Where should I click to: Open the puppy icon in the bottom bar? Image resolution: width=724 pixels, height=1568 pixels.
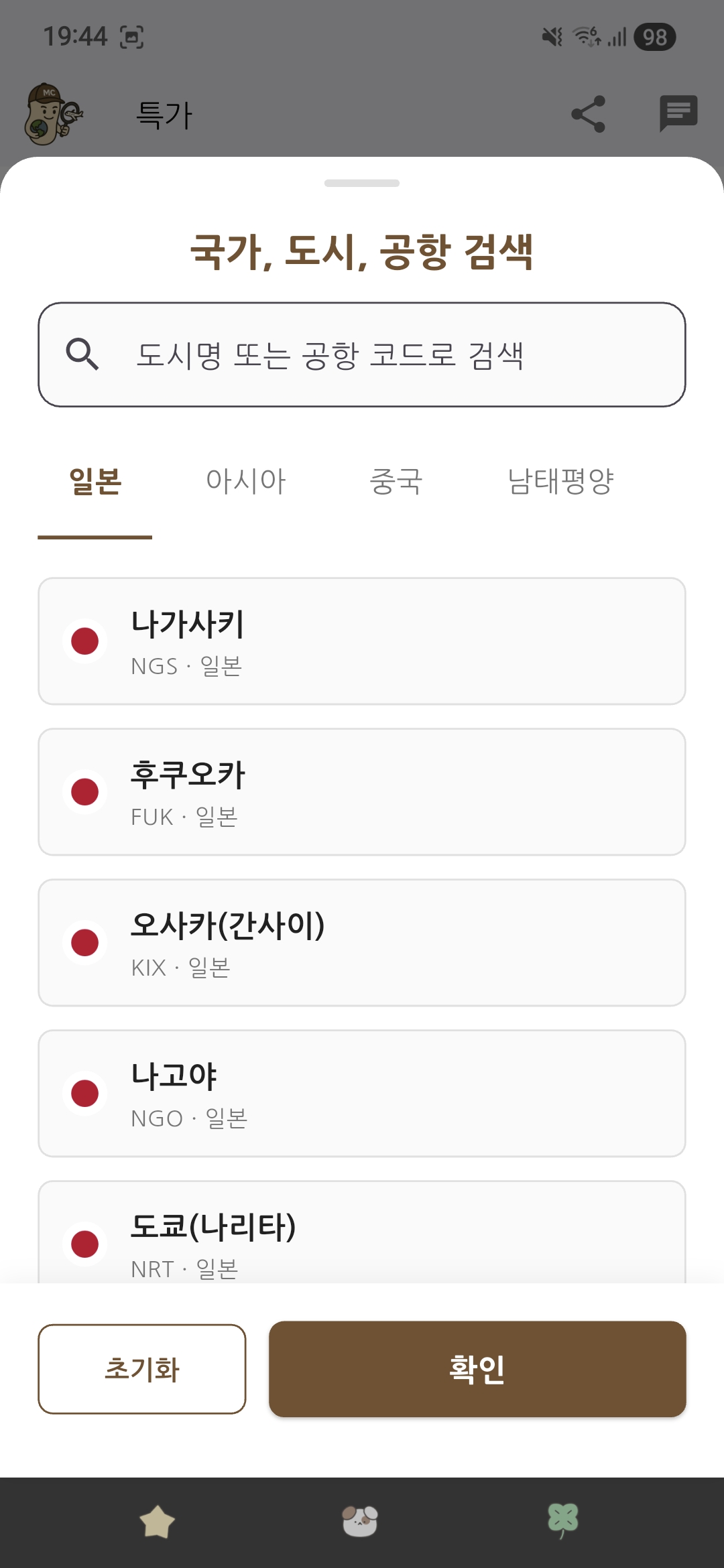360,1521
